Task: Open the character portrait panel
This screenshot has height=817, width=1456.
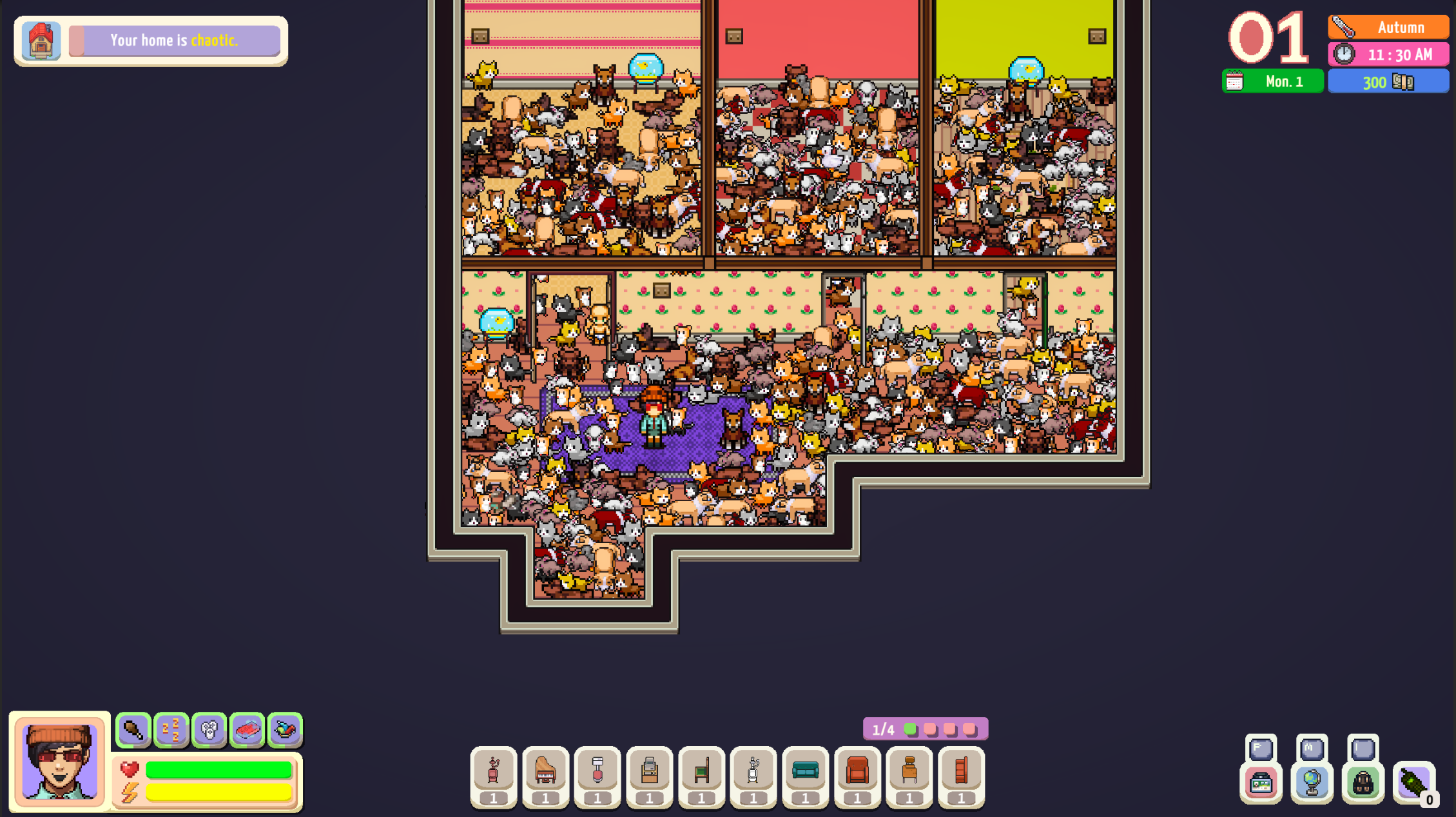Action: (59, 761)
